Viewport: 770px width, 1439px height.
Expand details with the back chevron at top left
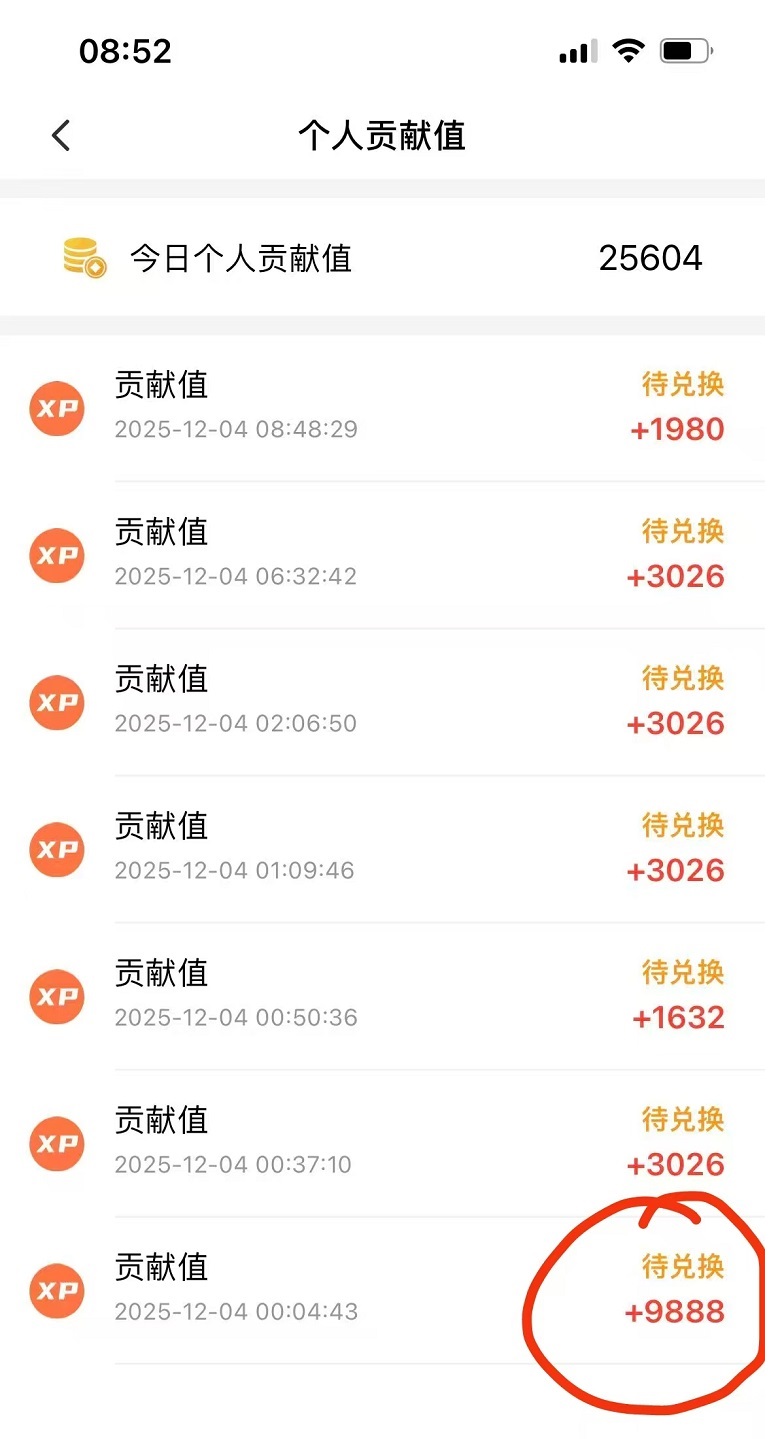[x=60, y=134]
